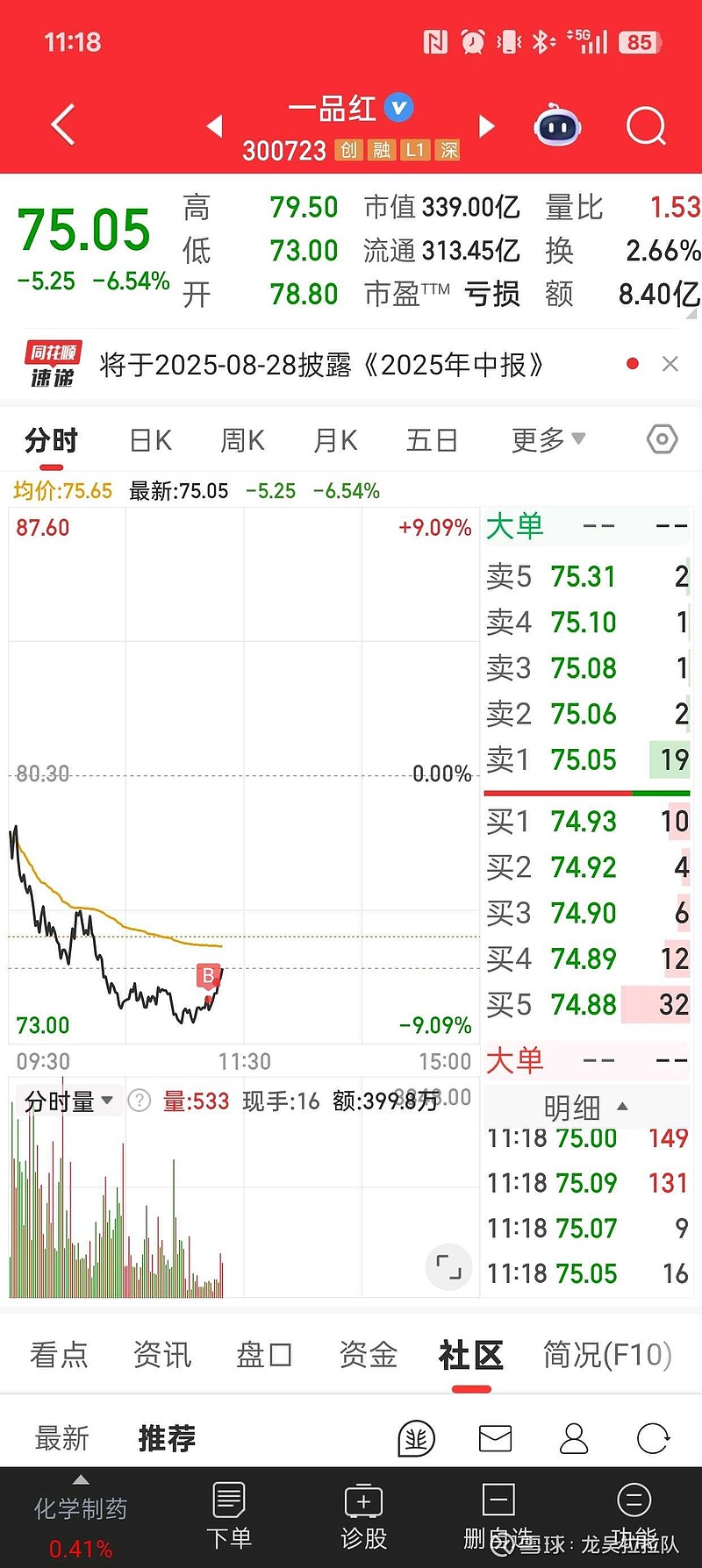Show 最新 community posts
Image resolution: width=702 pixels, height=1568 pixels.
[62, 1438]
